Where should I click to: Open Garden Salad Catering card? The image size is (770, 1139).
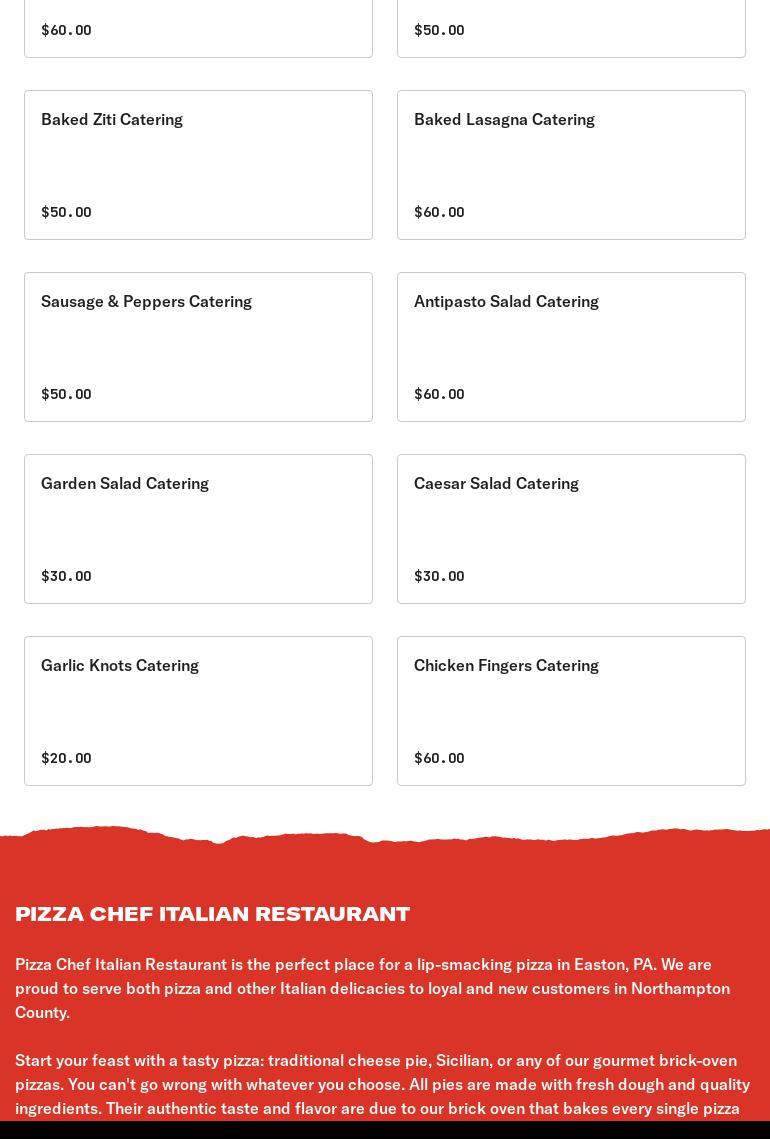(x=198, y=529)
